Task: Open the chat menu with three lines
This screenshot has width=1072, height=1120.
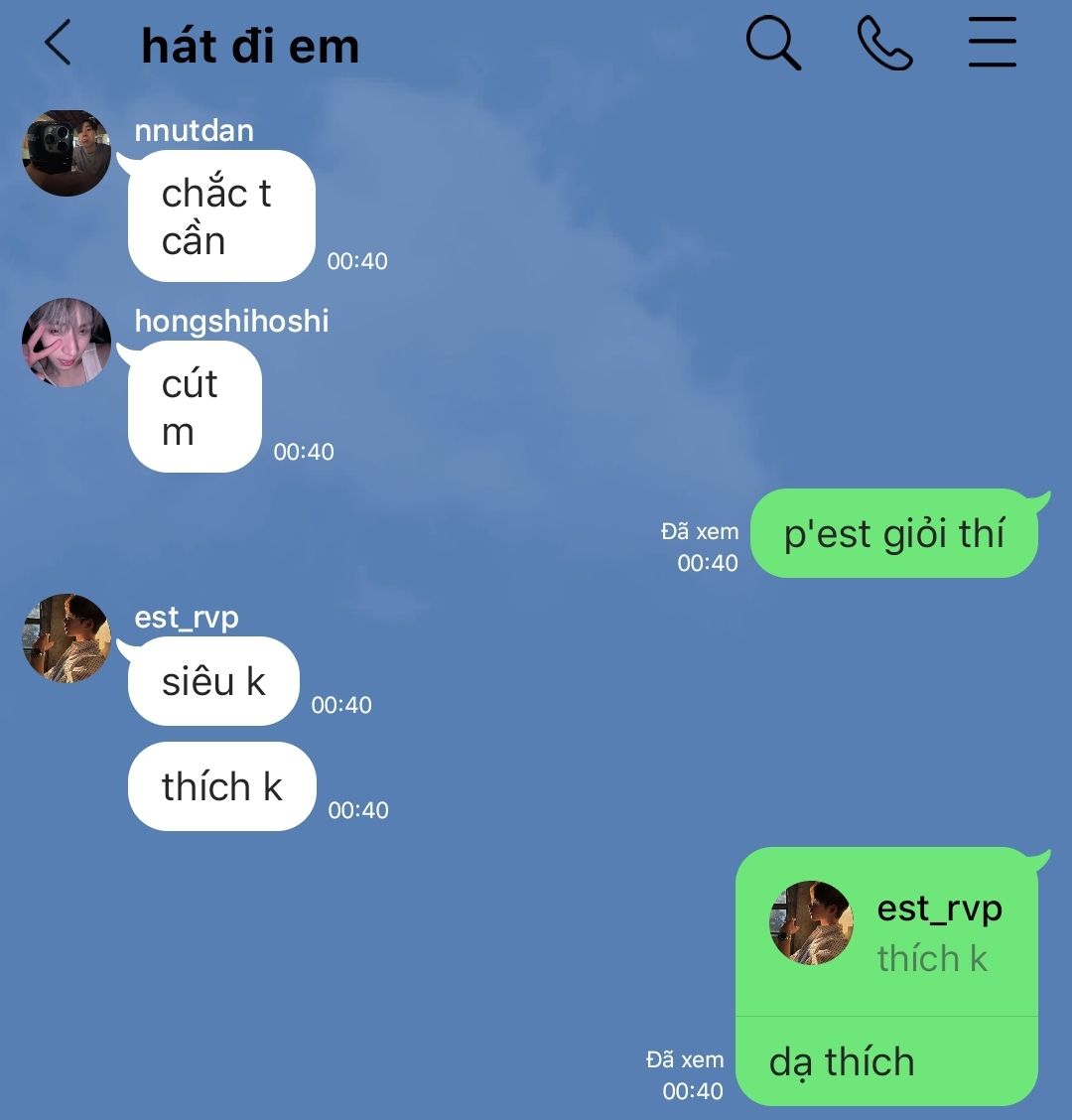Action: (992, 45)
